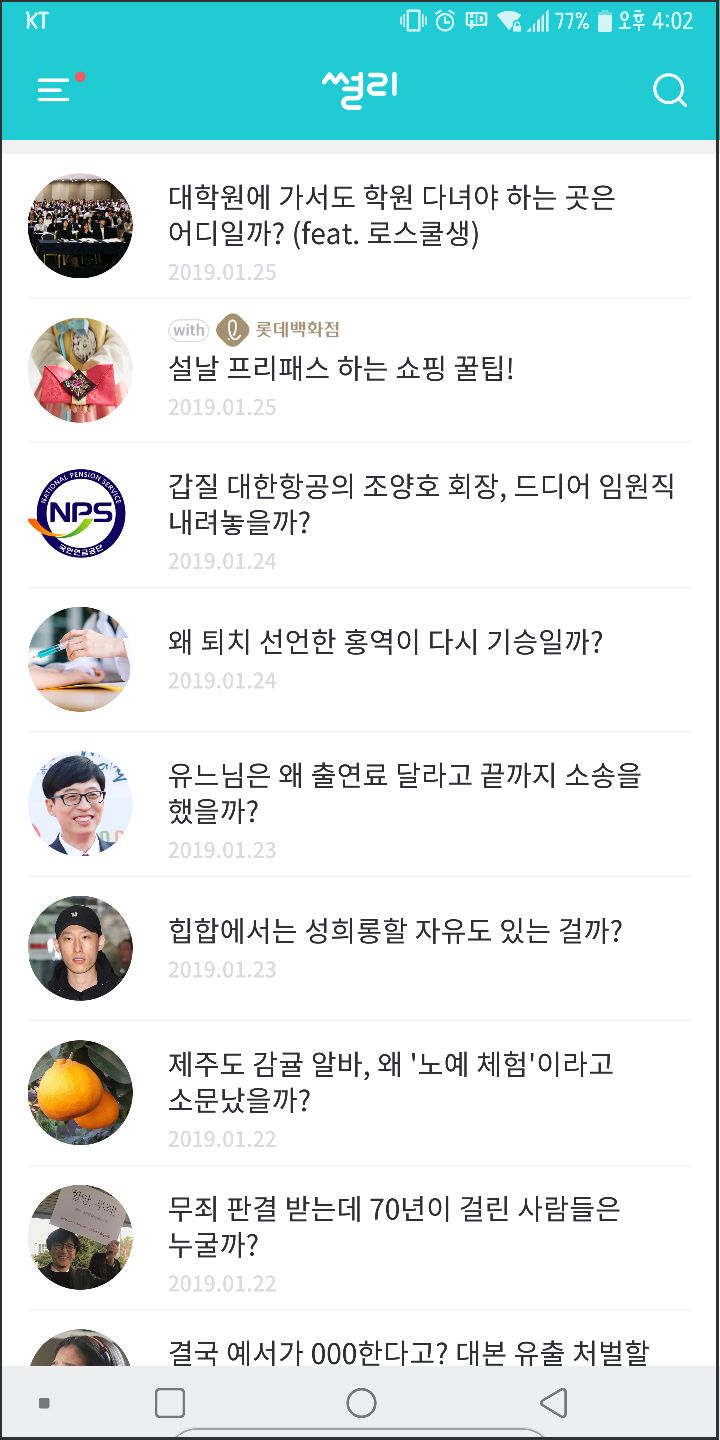This screenshot has width=720, height=1440.
Task: Open article on 힙합 성희롱 자유
Action: pyautogui.click(x=360, y=948)
